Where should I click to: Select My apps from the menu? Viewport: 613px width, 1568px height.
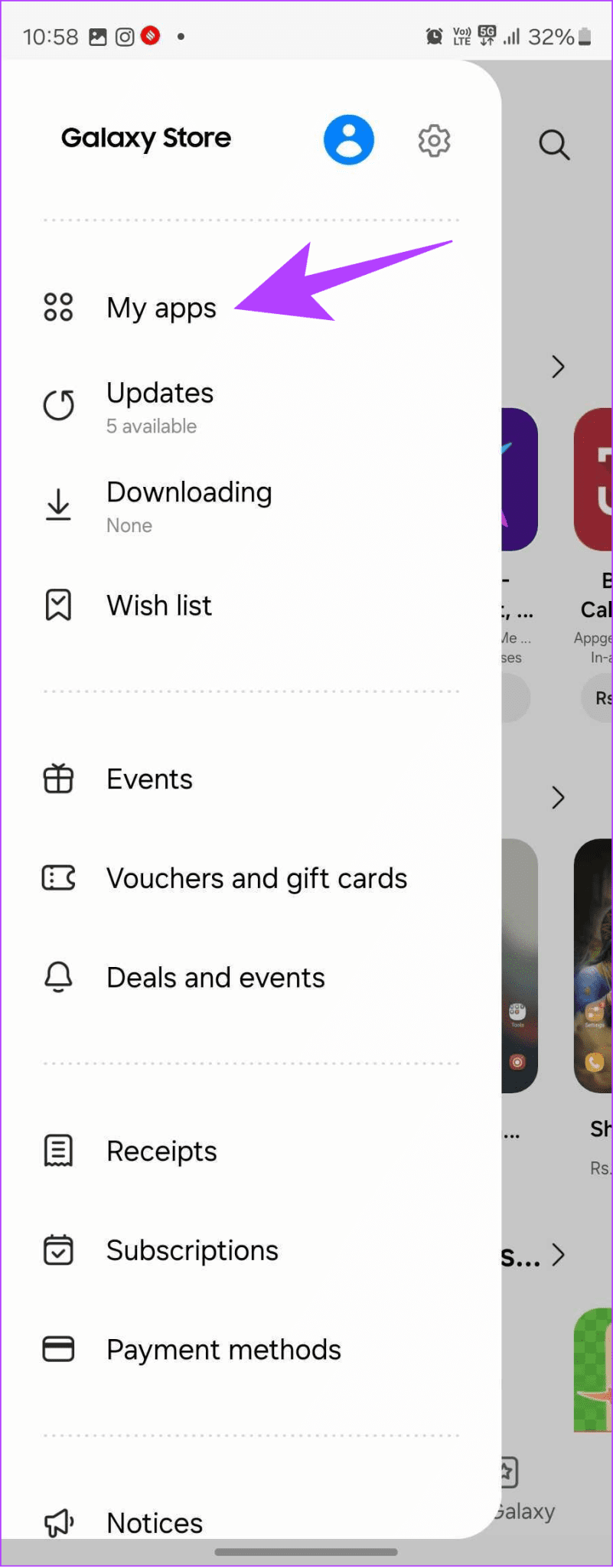[161, 308]
